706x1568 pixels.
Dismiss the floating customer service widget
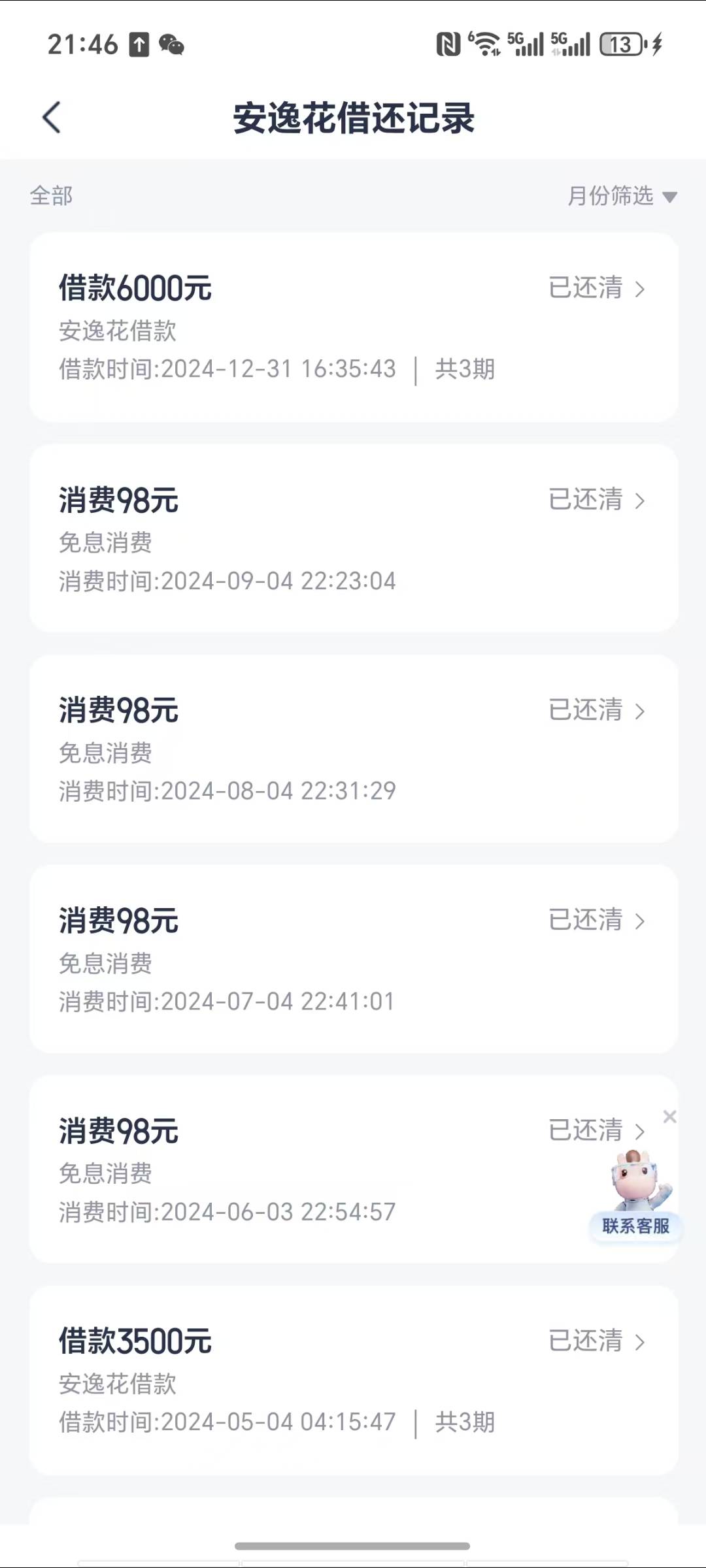[x=669, y=1117]
